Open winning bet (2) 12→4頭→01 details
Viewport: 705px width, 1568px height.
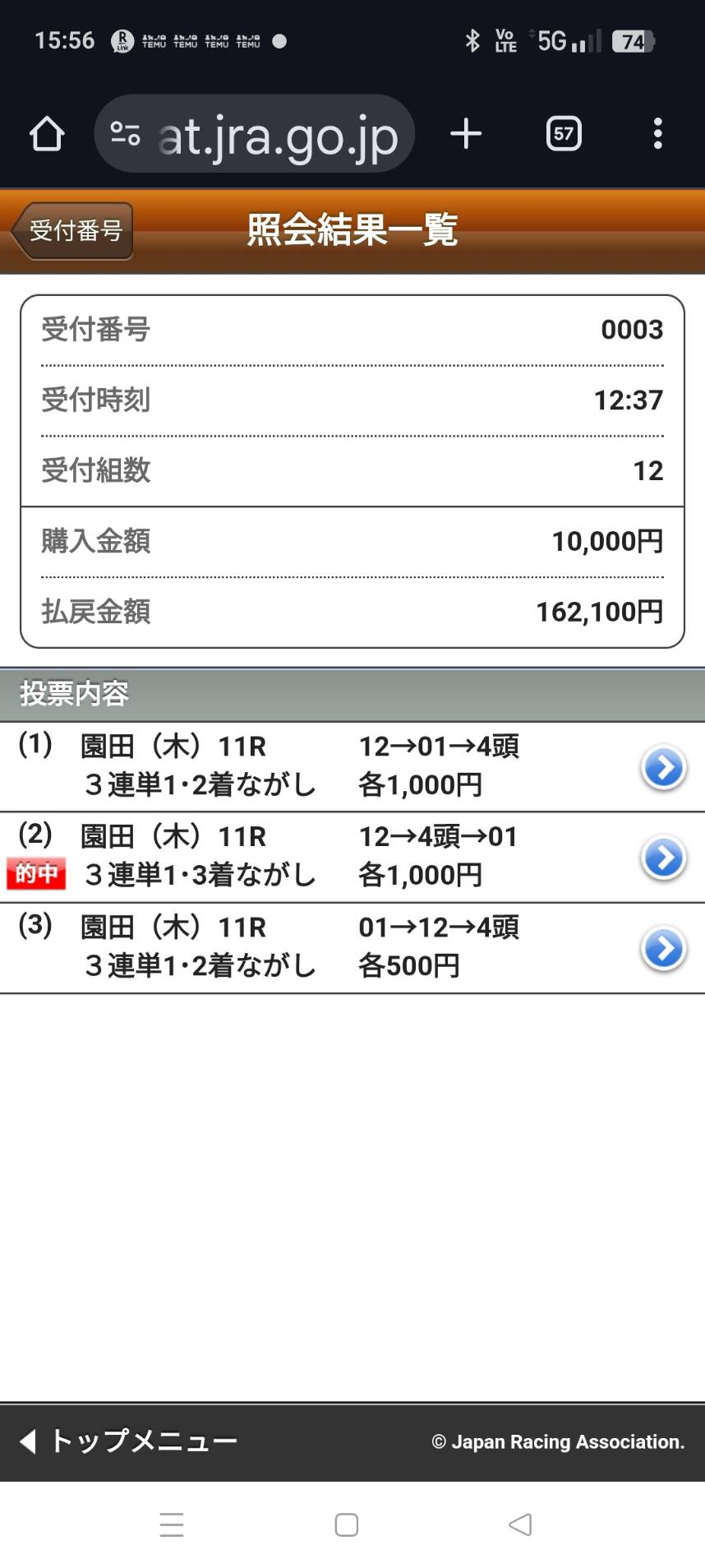click(x=663, y=858)
